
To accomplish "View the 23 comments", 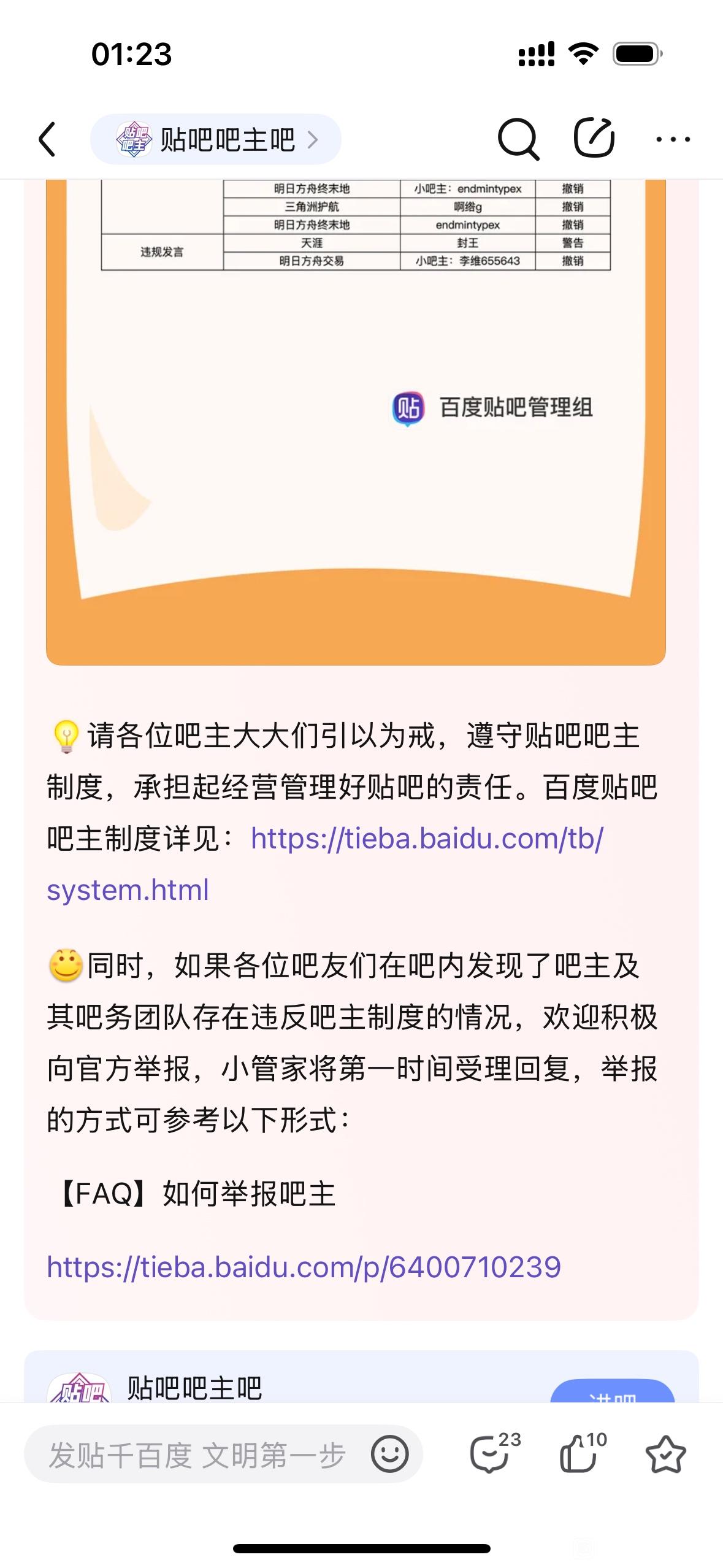I will (495, 1453).
